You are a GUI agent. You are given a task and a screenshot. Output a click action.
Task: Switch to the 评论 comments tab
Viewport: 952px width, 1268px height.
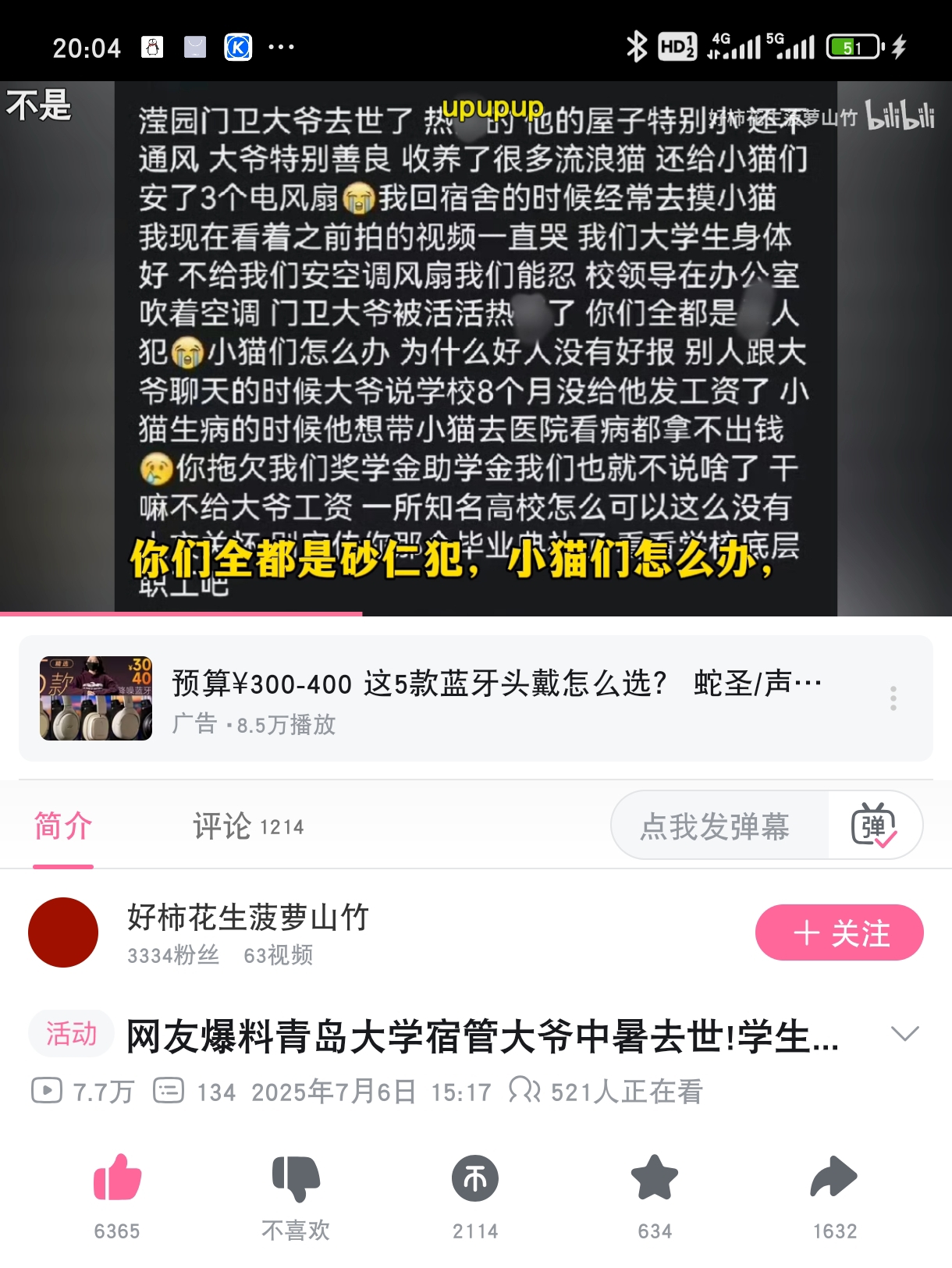248,826
